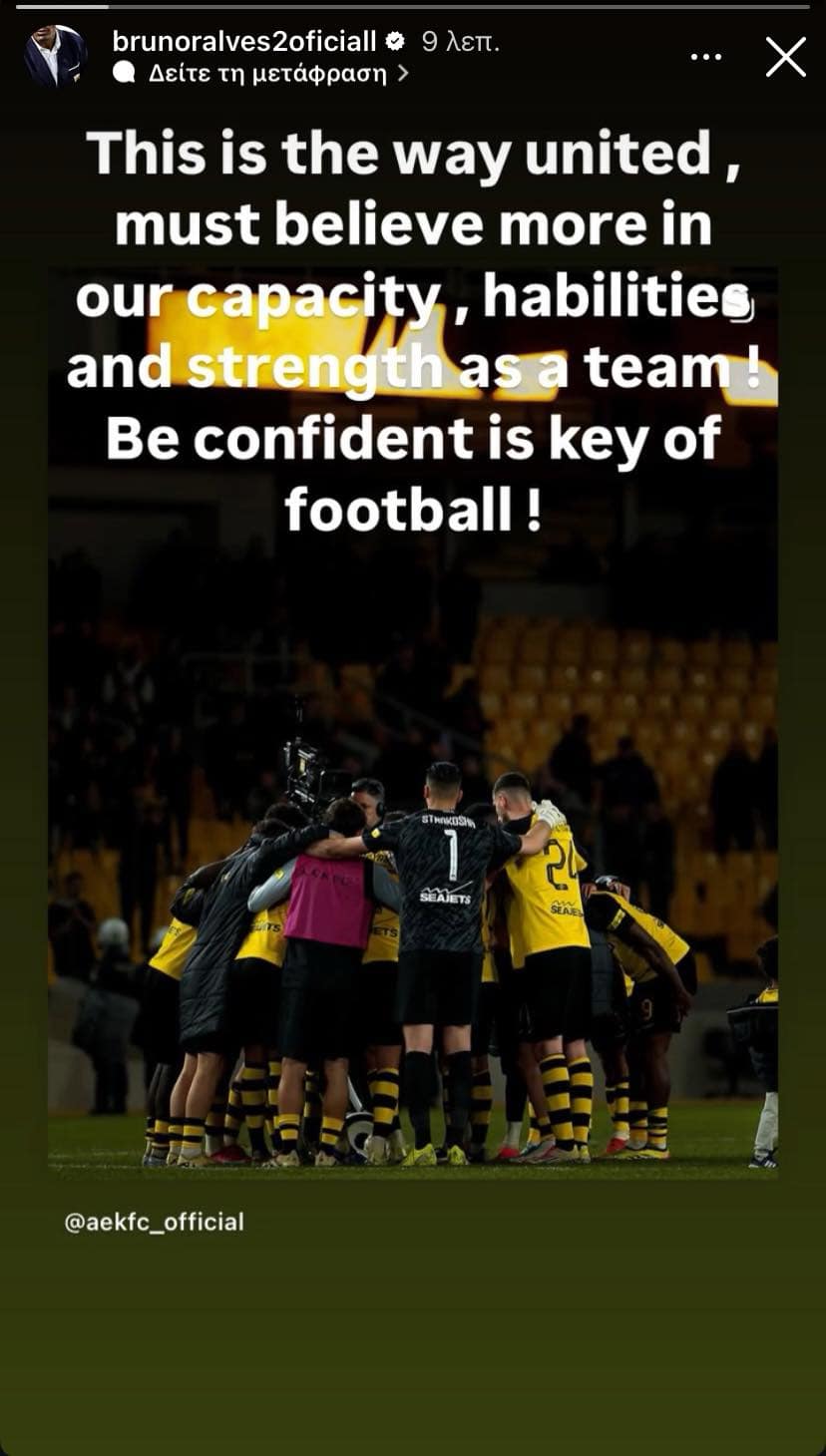Open brunoralves2oficiall profile picture
This screenshot has width=826, height=1456.
pos(56,57)
